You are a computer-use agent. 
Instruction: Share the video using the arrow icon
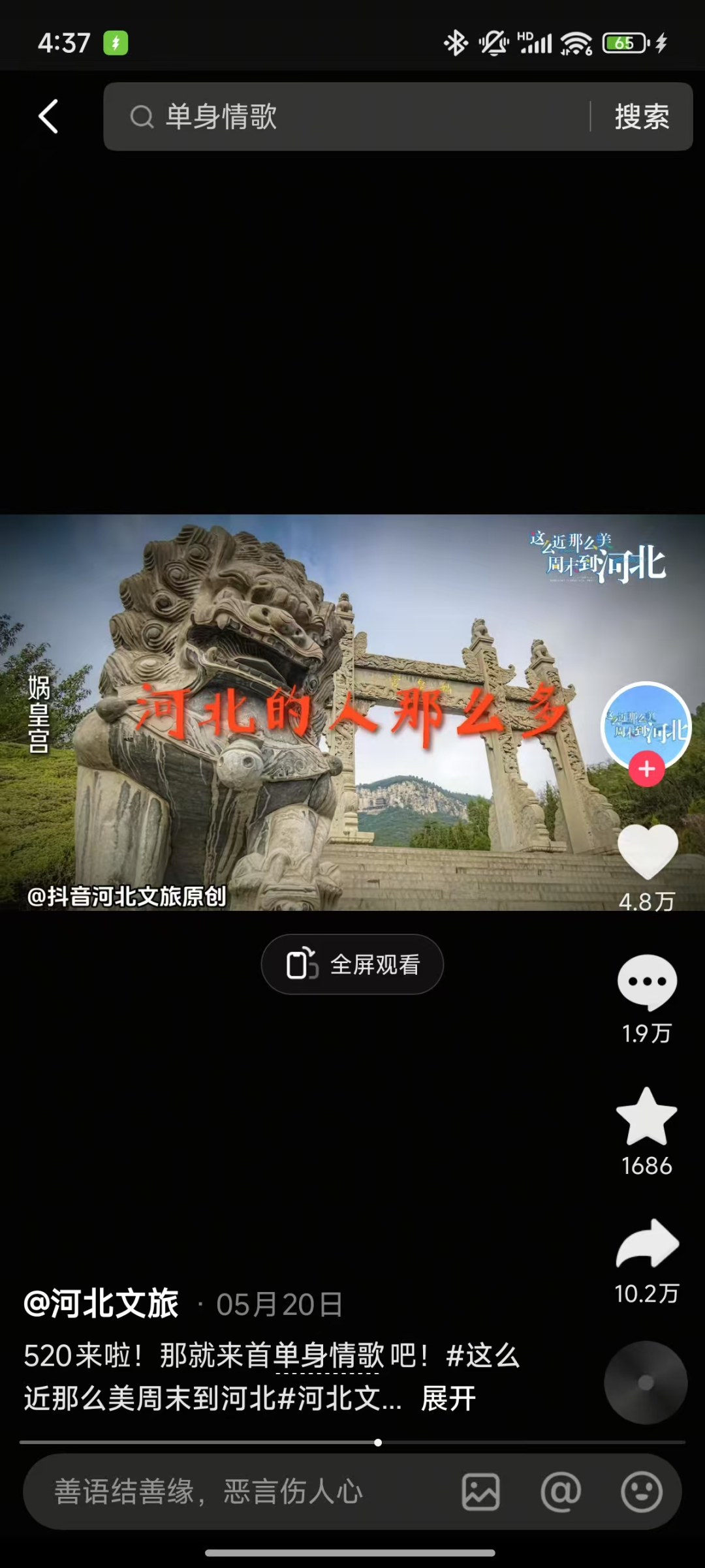click(x=647, y=1244)
